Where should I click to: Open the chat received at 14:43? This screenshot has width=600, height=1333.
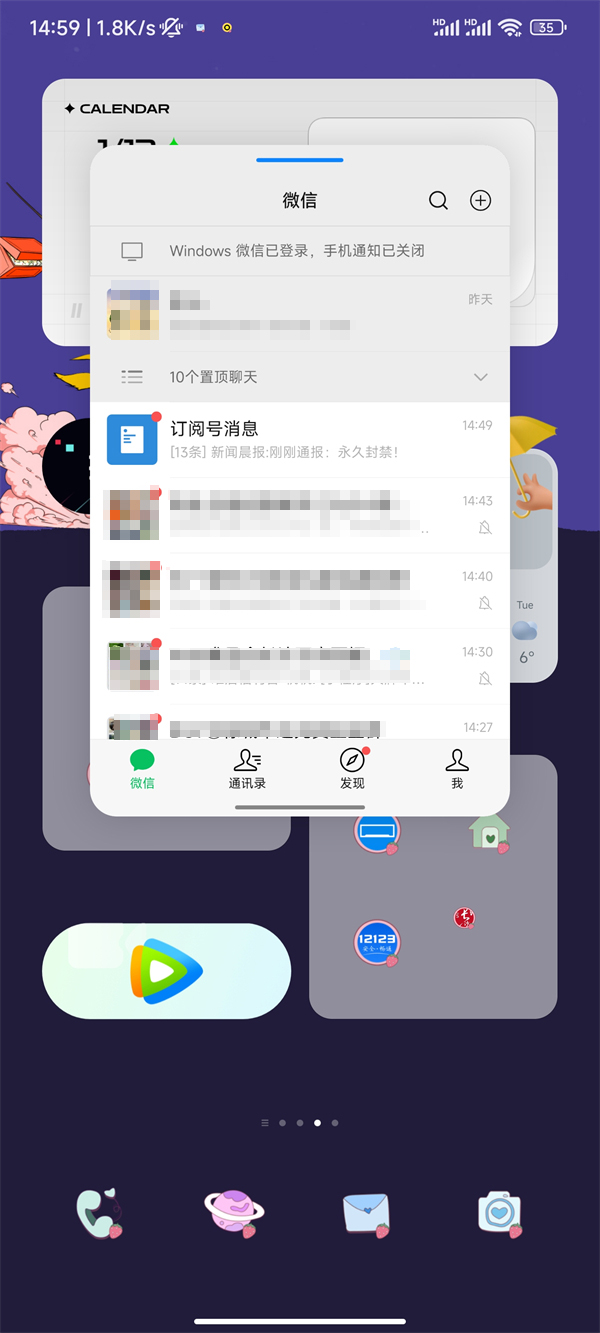pos(299,514)
